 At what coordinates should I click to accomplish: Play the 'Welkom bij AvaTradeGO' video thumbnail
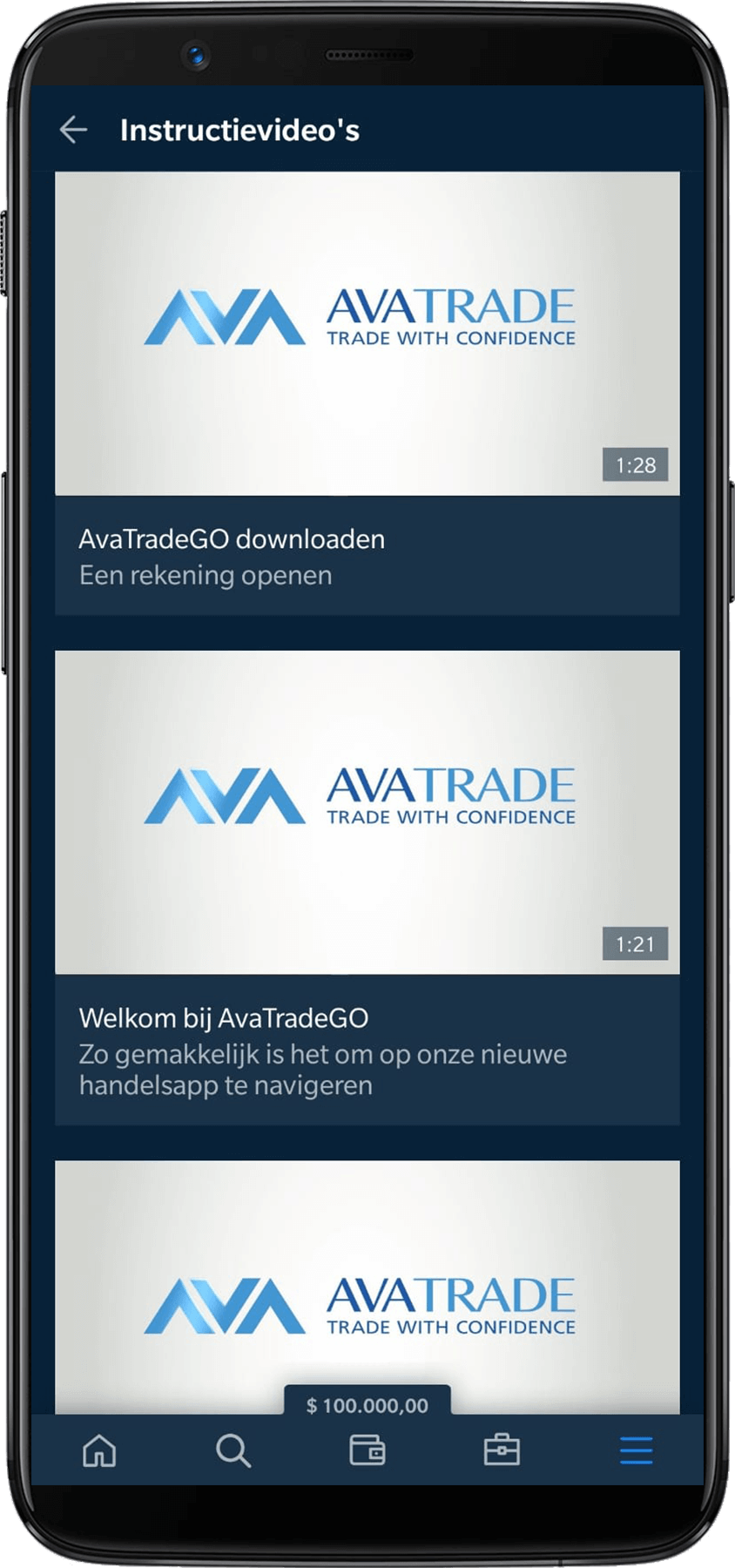pyautogui.click(x=367, y=810)
